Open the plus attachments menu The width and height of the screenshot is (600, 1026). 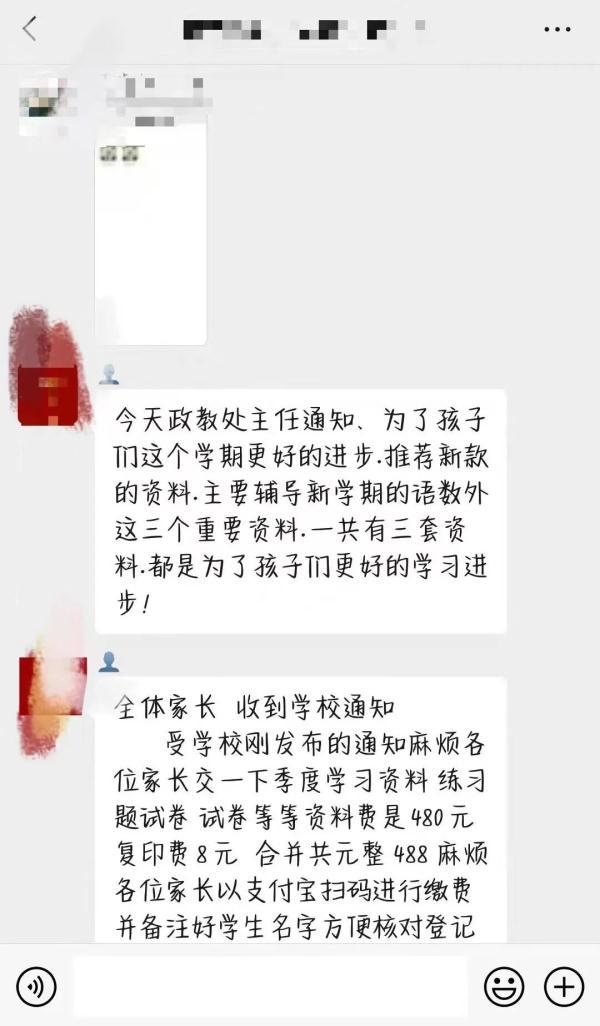pos(564,987)
